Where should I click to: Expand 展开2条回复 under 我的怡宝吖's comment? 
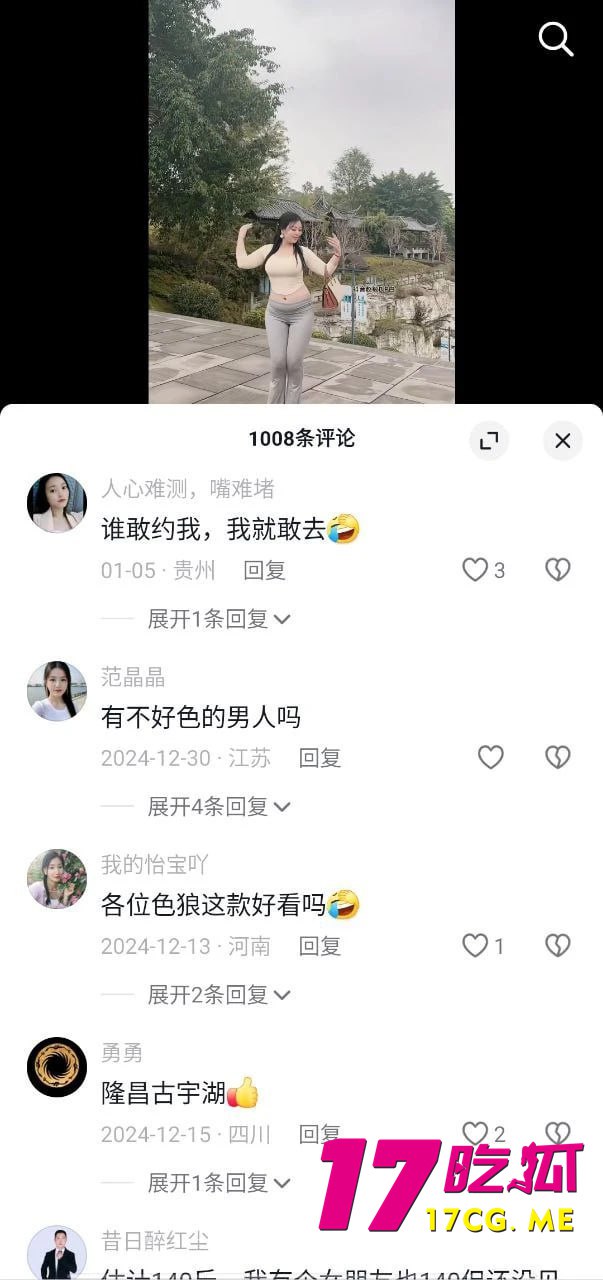point(219,994)
